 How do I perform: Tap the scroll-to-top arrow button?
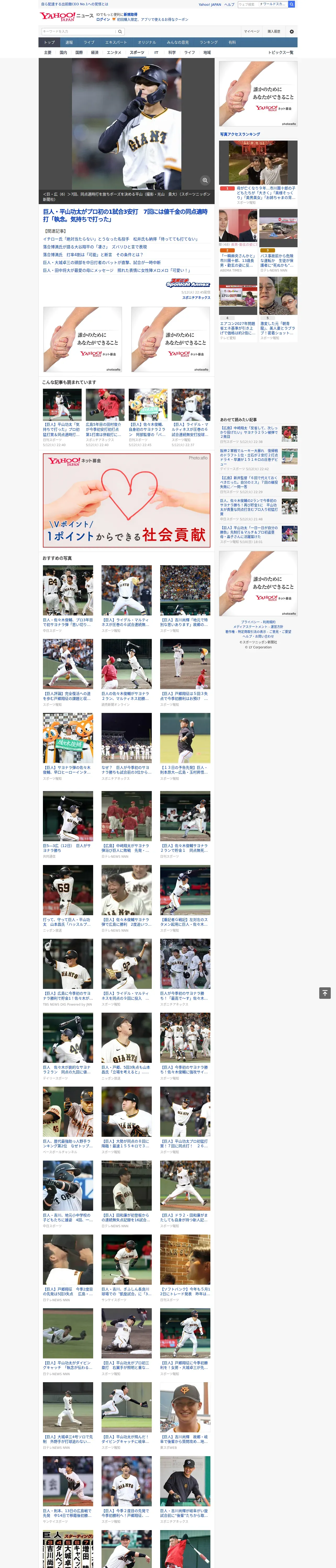325,993
